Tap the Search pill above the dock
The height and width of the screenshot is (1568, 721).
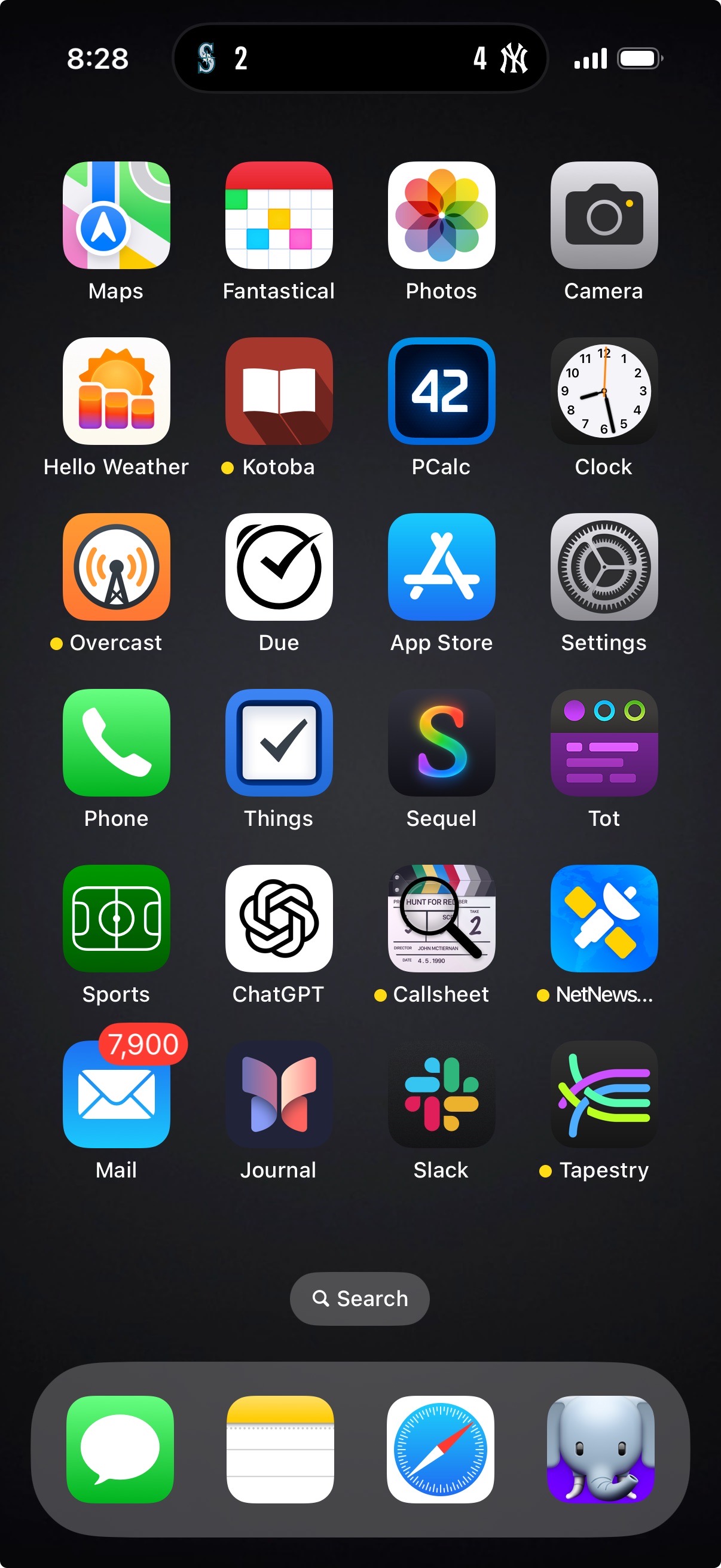click(x=359, y=1298)
